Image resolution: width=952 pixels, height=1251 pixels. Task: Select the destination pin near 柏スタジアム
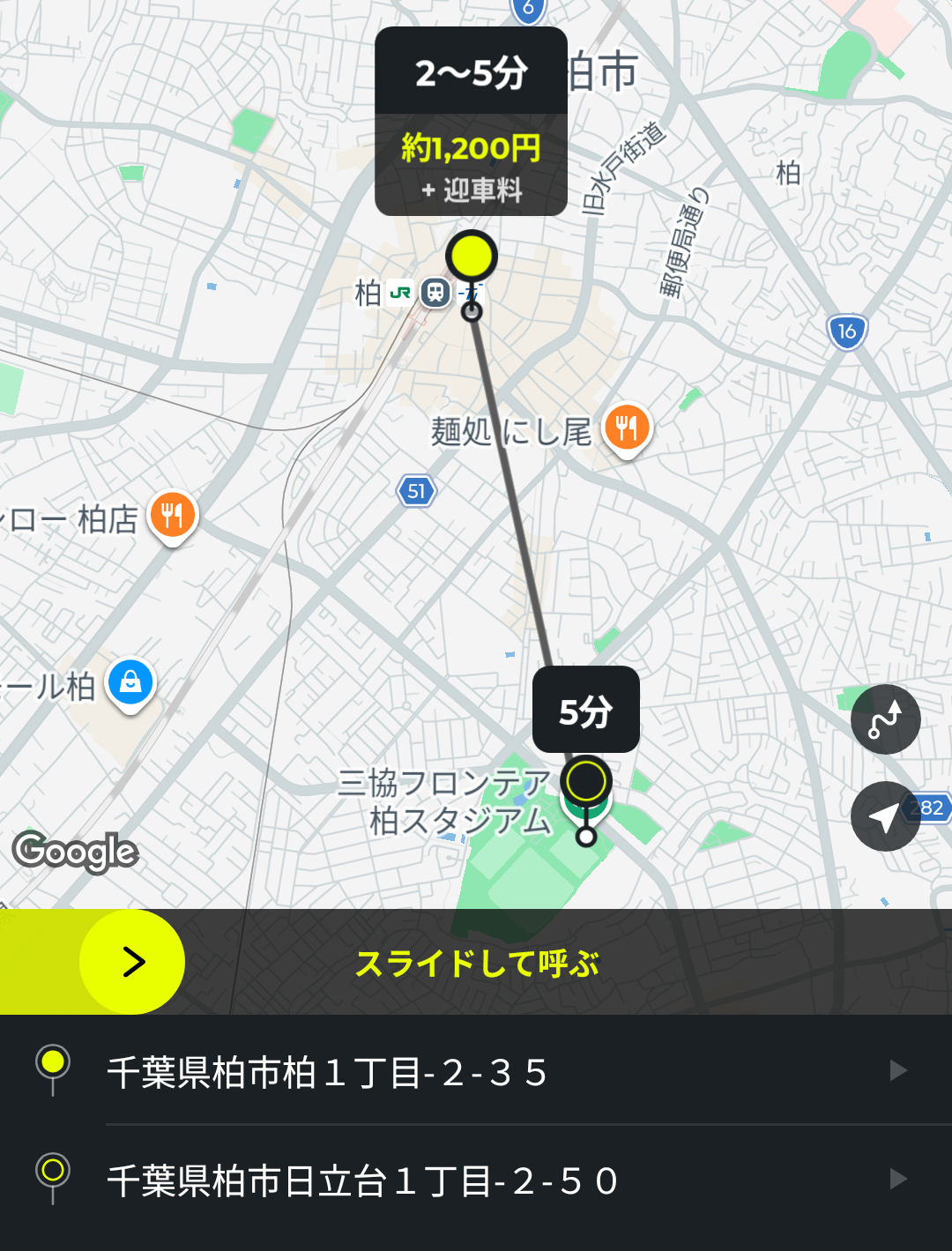[x=586, y=782]
